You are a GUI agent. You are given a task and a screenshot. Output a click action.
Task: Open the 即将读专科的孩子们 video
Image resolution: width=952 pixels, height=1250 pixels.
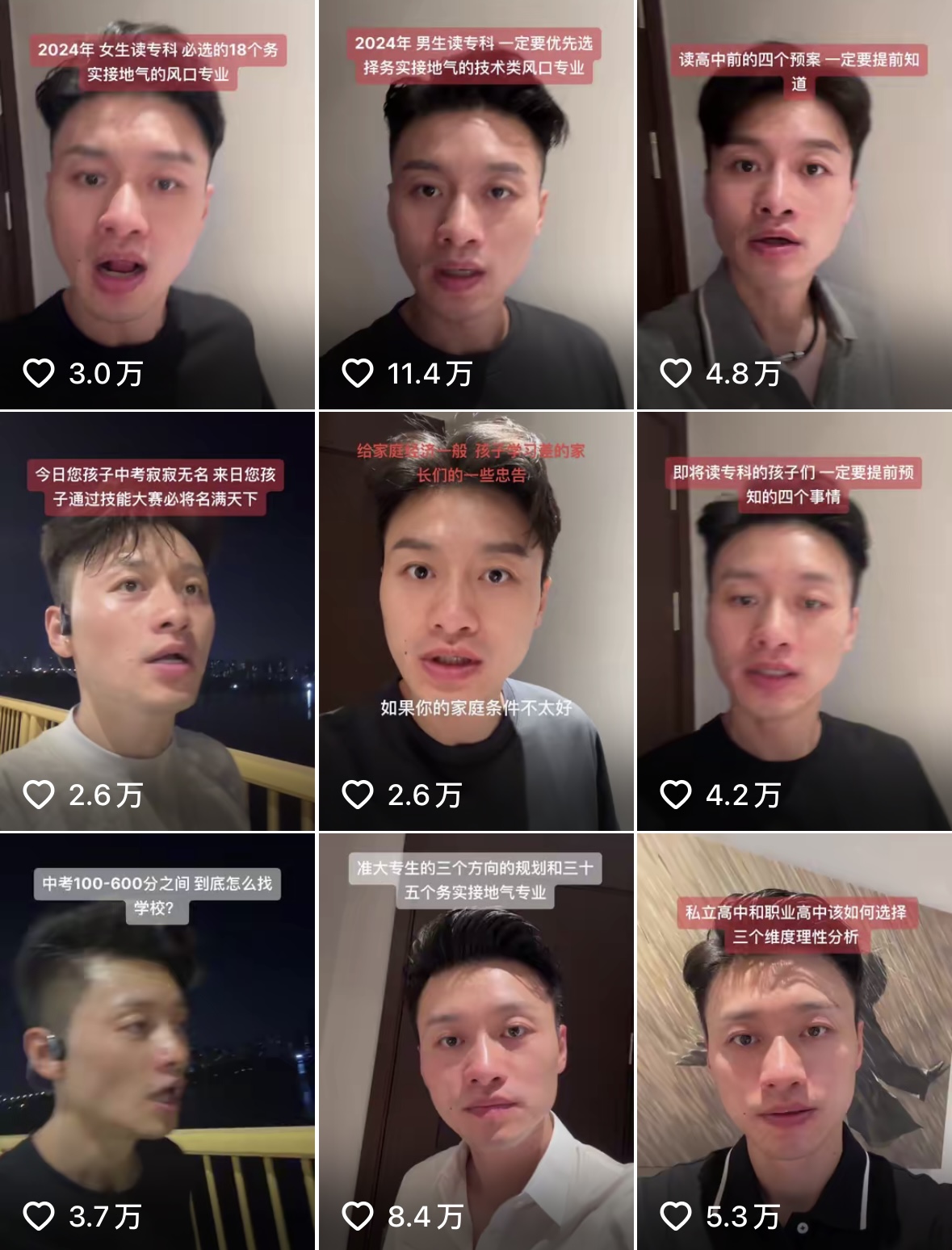tap(795, 620)
